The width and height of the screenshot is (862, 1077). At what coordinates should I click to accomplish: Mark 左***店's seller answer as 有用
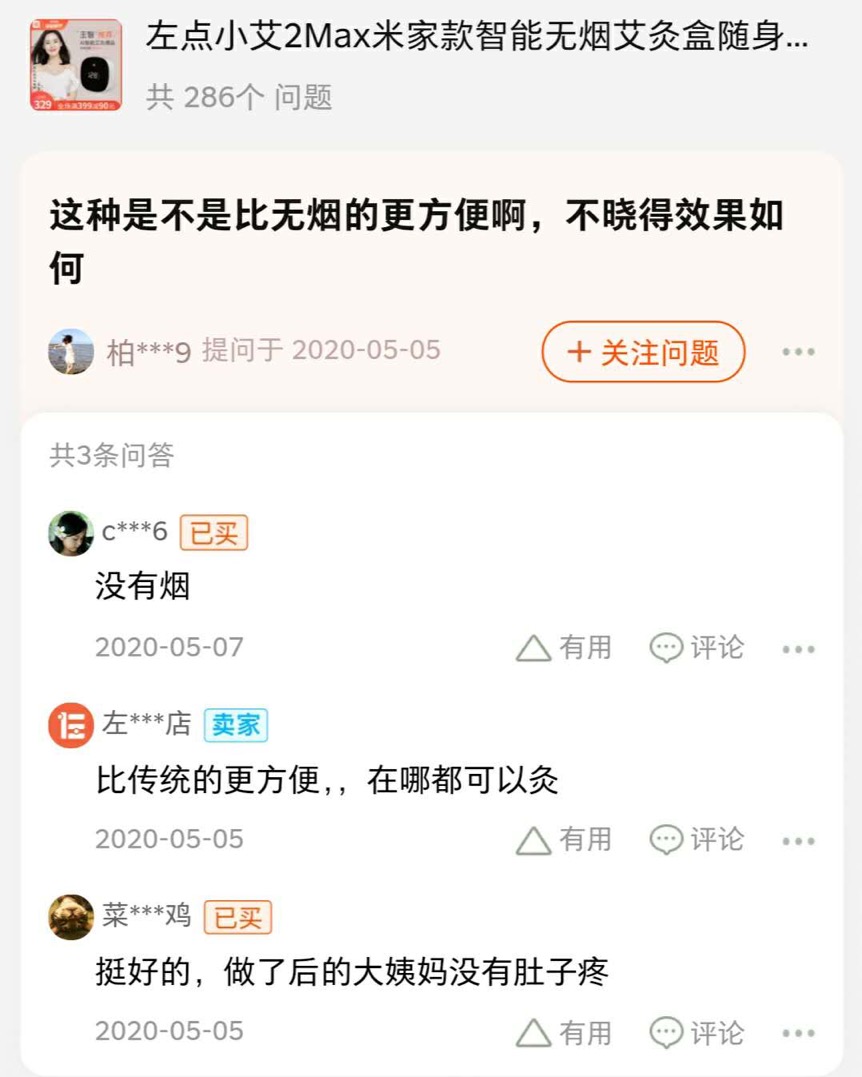click(564, 839)
